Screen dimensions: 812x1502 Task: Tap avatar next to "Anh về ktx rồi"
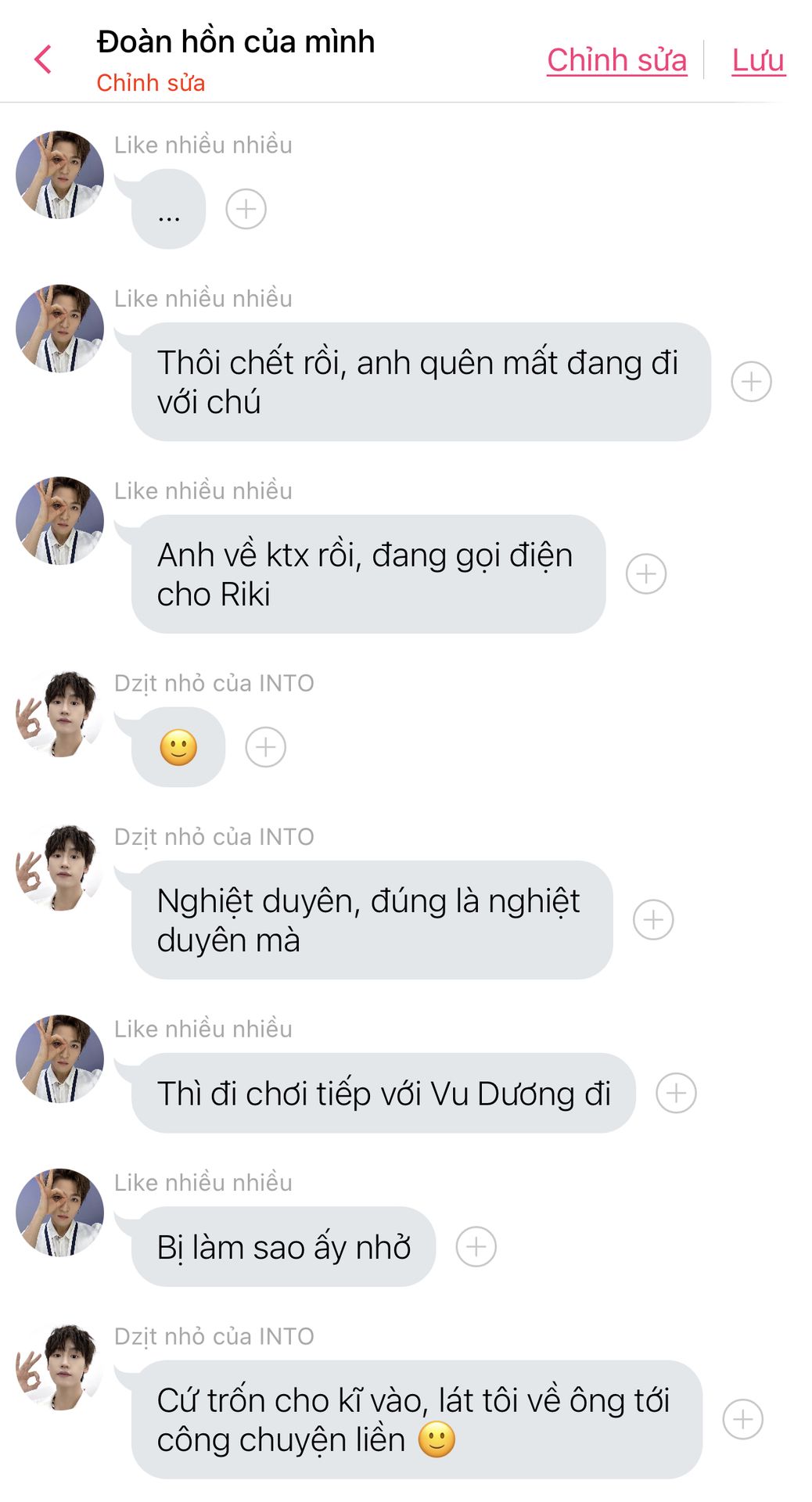tap(59, 521)
